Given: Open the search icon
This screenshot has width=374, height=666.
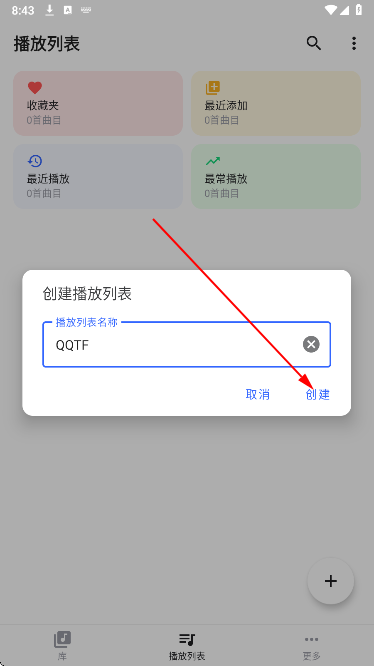Looking at the screenshot, I should tap(314, 43).
